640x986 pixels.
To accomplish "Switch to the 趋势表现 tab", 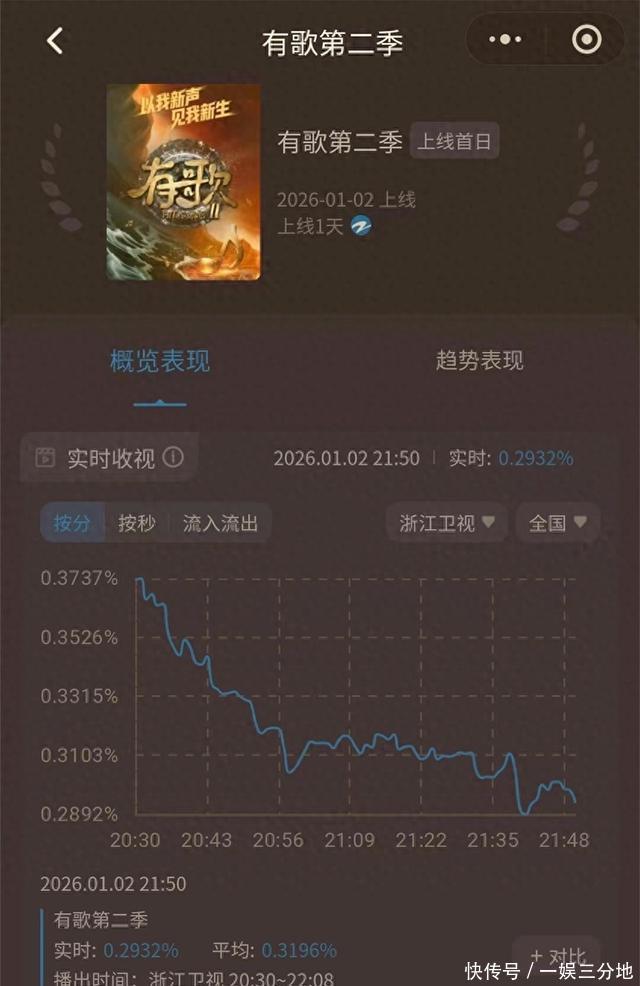I will point(479,361).
